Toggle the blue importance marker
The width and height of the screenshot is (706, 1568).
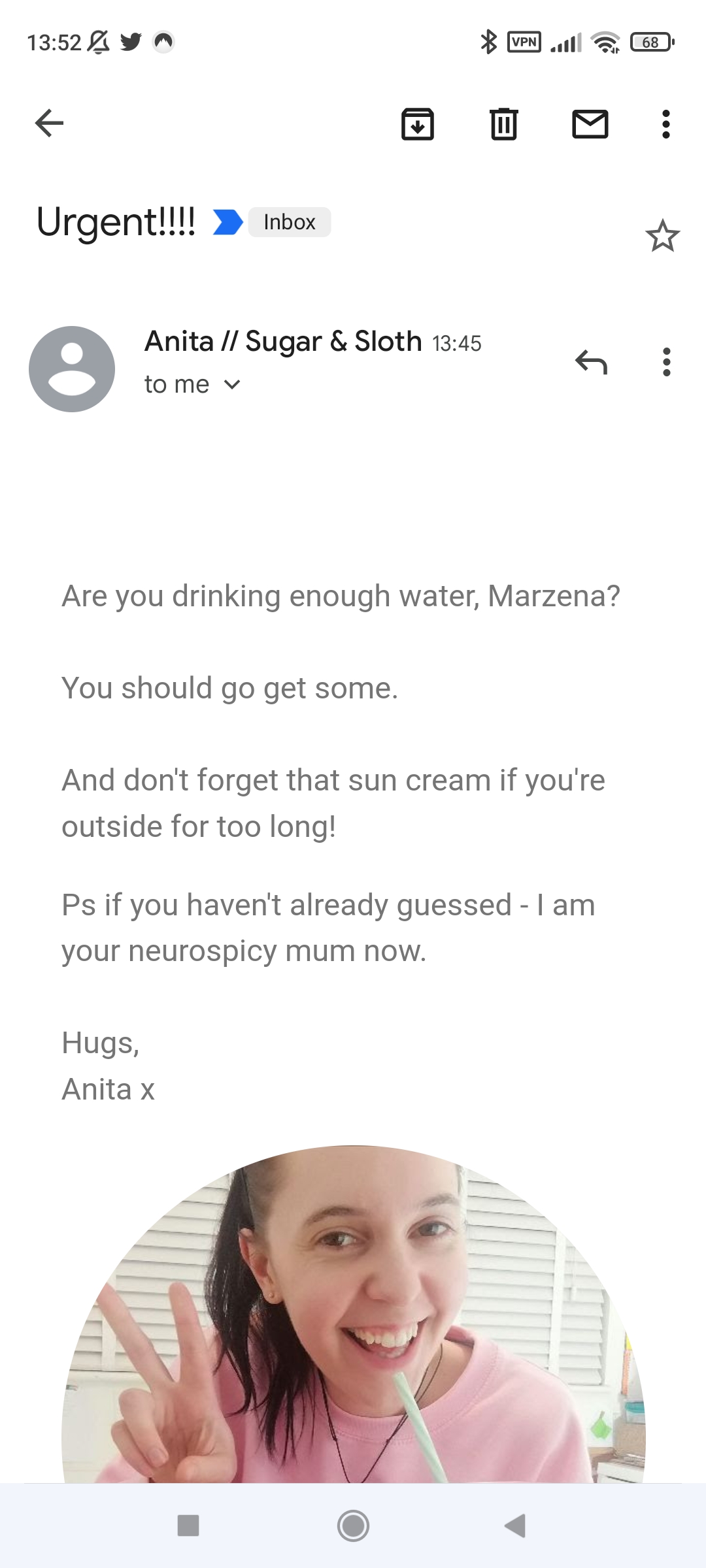point(227,222)
